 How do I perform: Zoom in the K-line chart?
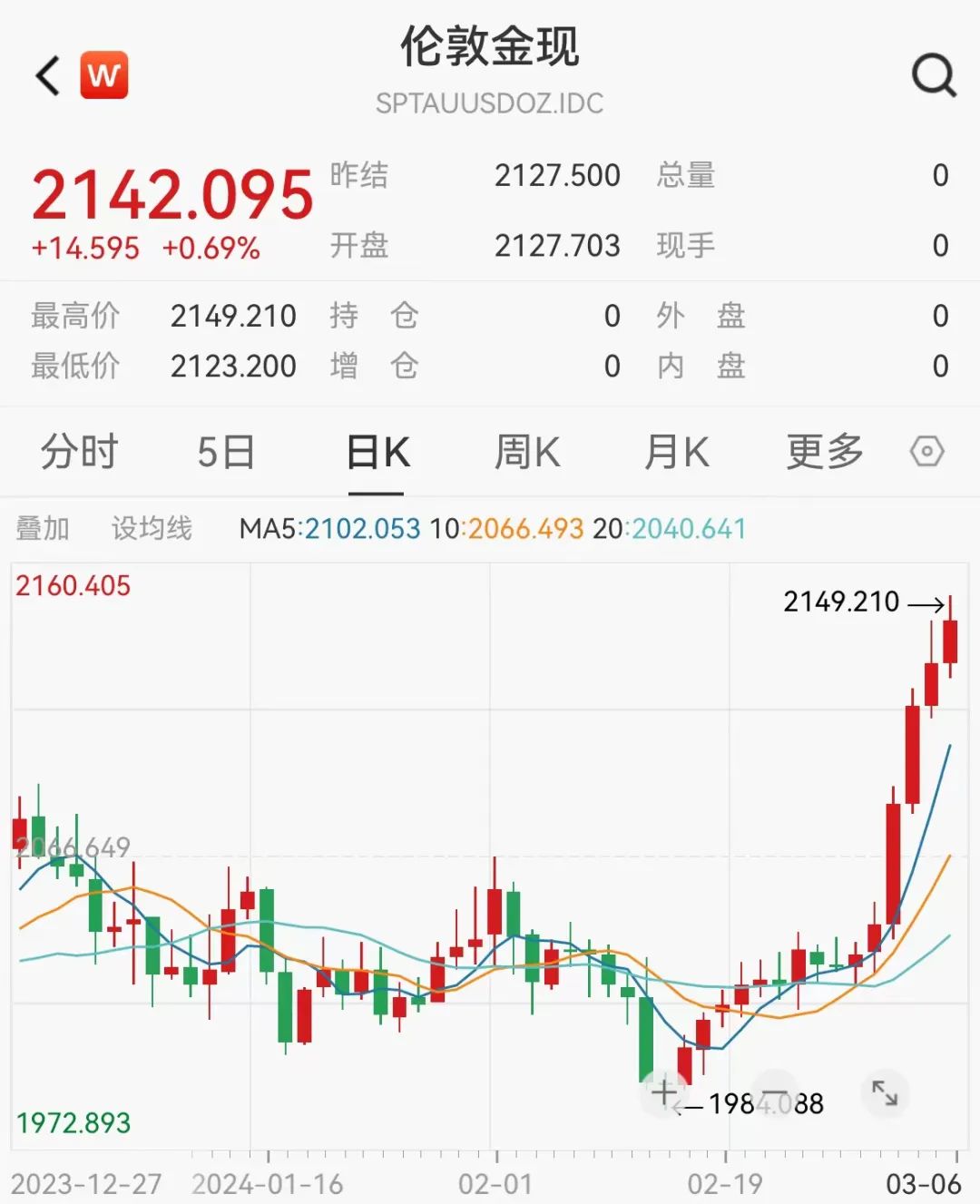point(664,1092)
